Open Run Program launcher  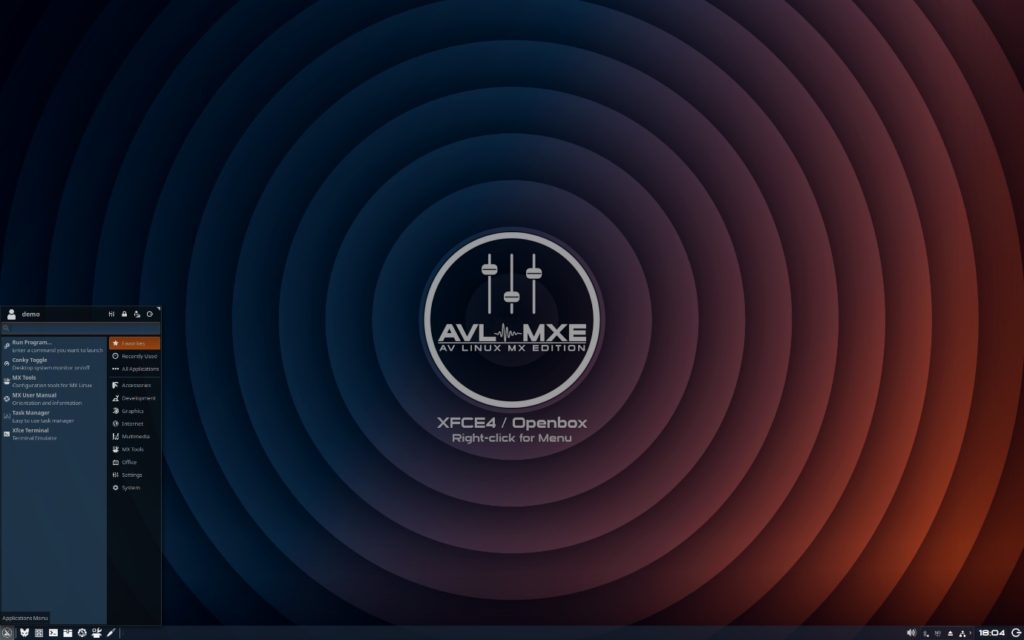pyautogui.click(x=52, y=346)
